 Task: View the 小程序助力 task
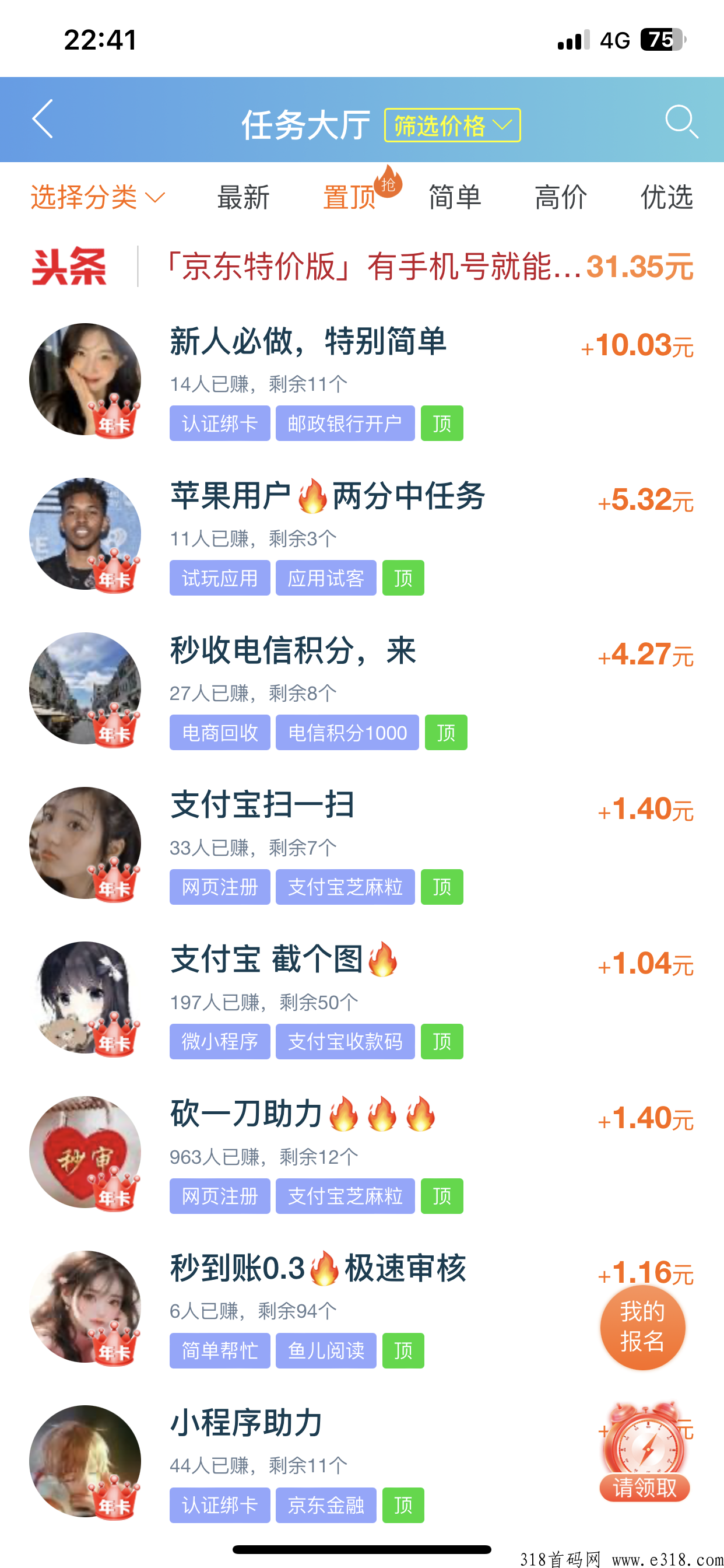[x=247, y=1424]
